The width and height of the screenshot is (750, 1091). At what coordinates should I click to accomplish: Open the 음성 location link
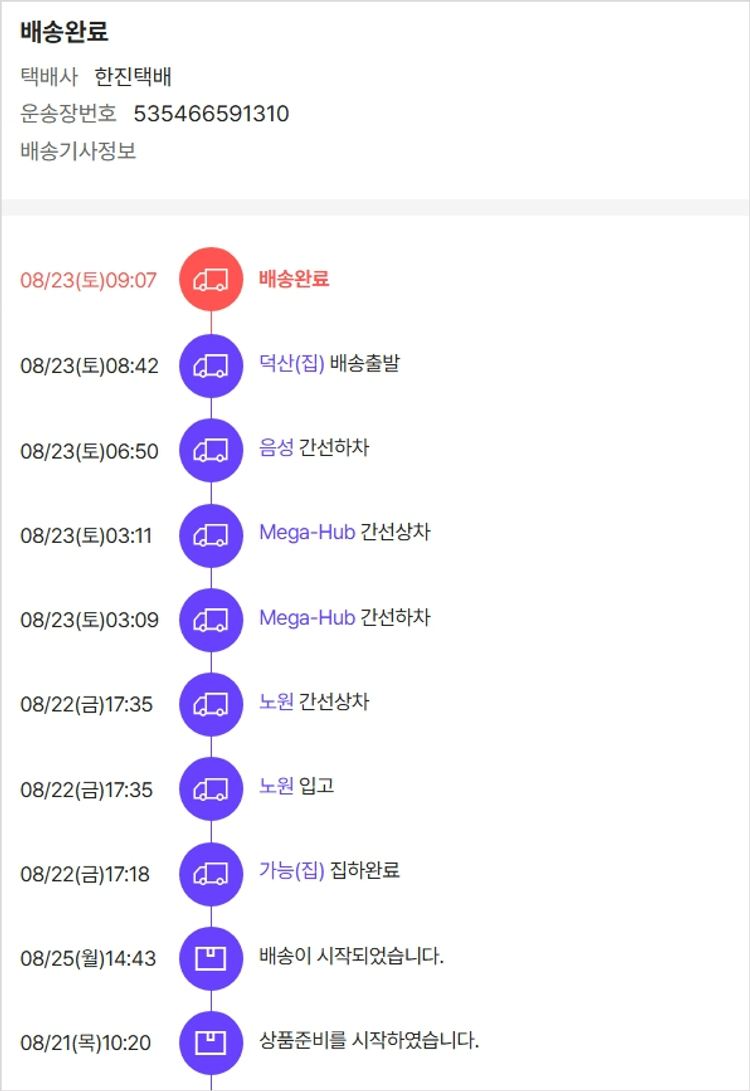(x=276, y=448)
